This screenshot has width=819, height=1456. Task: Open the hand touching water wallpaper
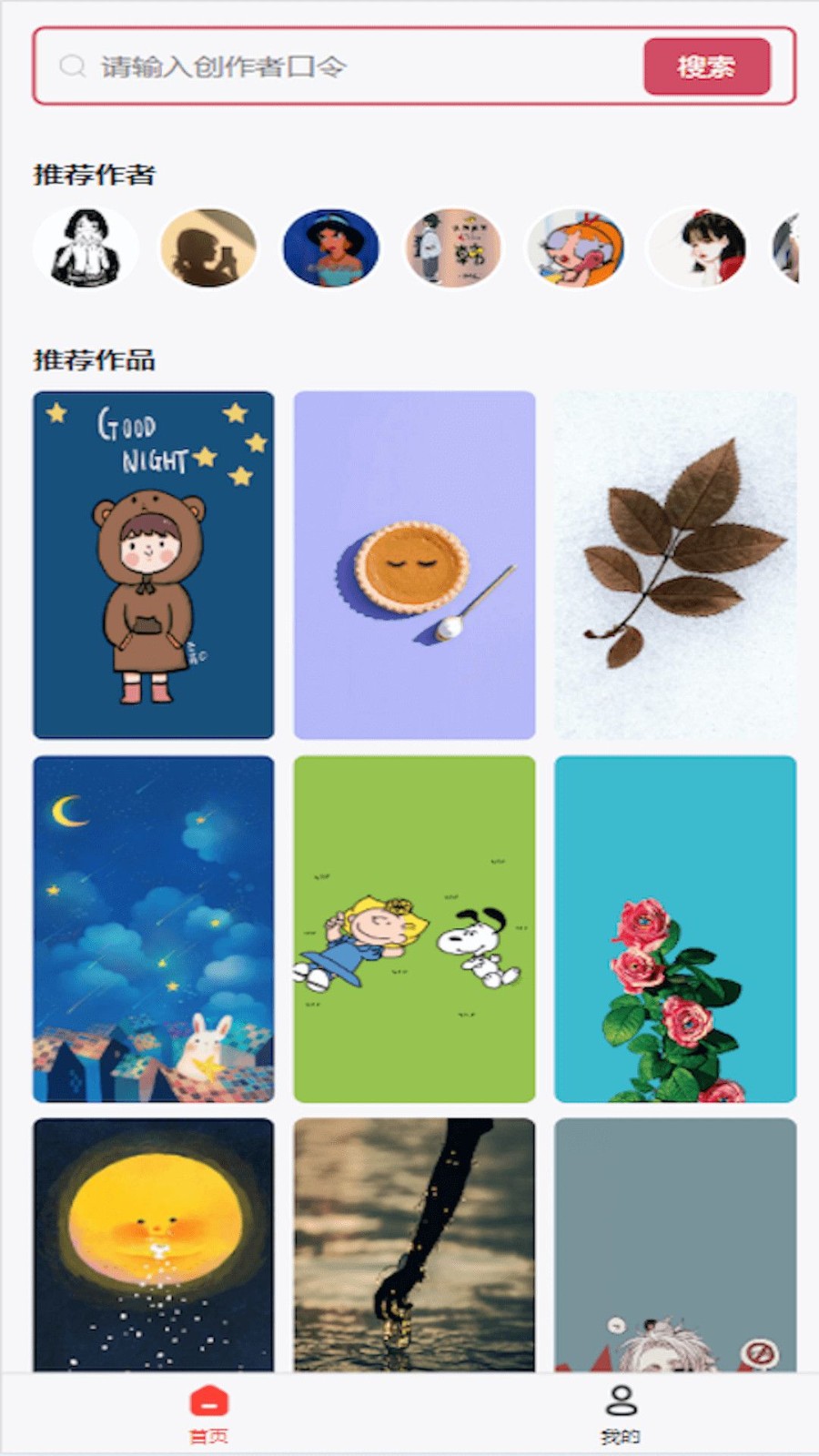click(x=414, y=1244)
